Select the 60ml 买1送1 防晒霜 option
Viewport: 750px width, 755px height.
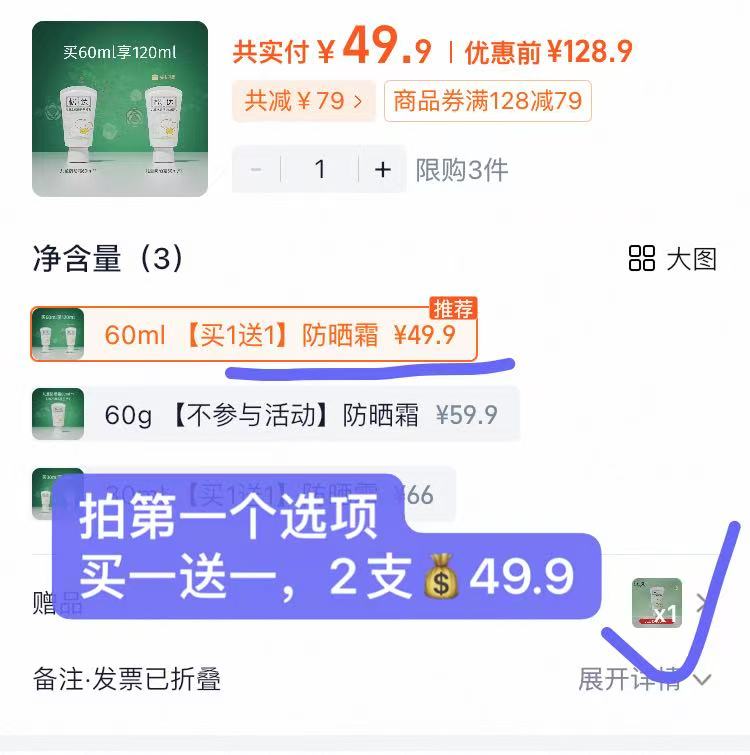click(254, 334)
